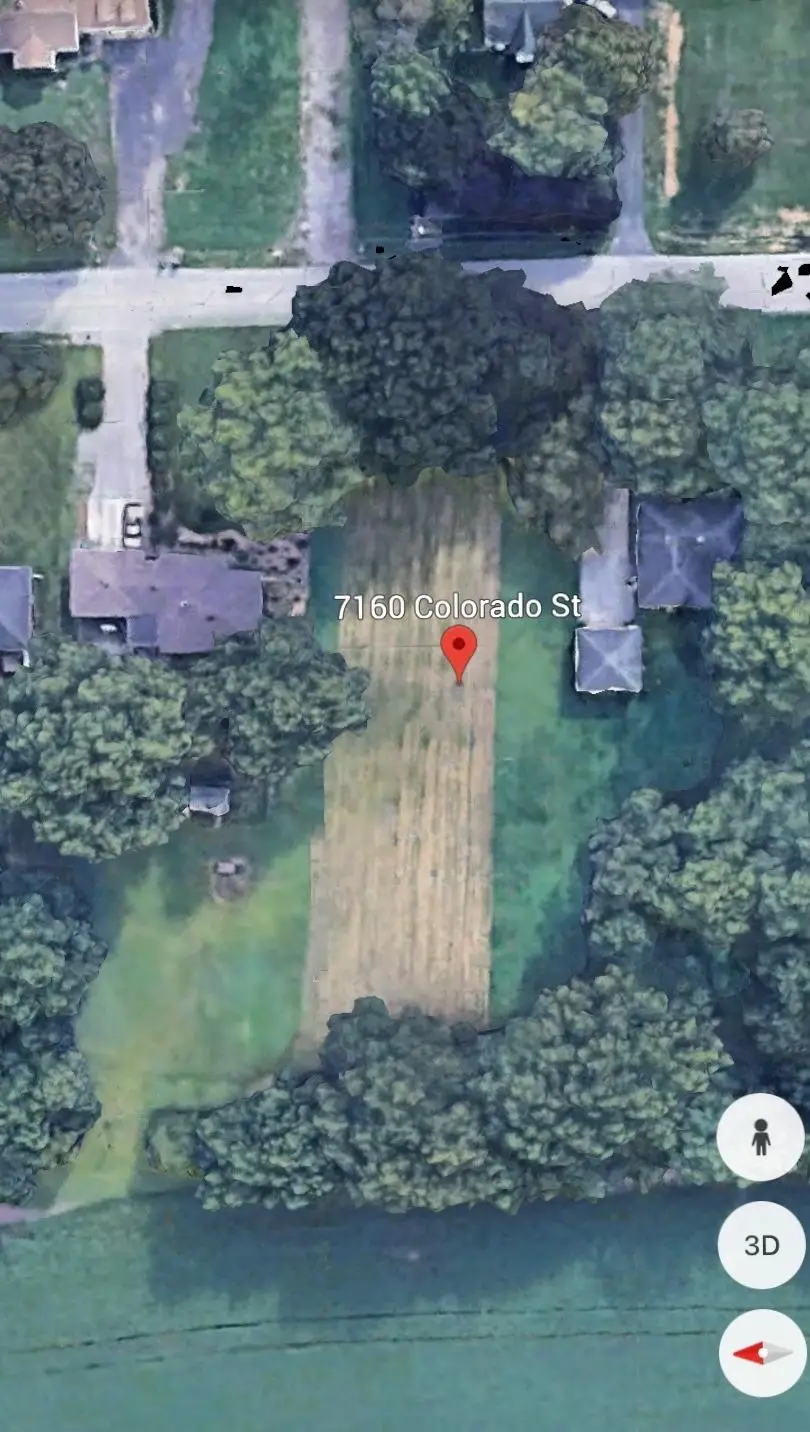Switch the map to 3D view
810x1432 pixels.
tap(761, 1245)
